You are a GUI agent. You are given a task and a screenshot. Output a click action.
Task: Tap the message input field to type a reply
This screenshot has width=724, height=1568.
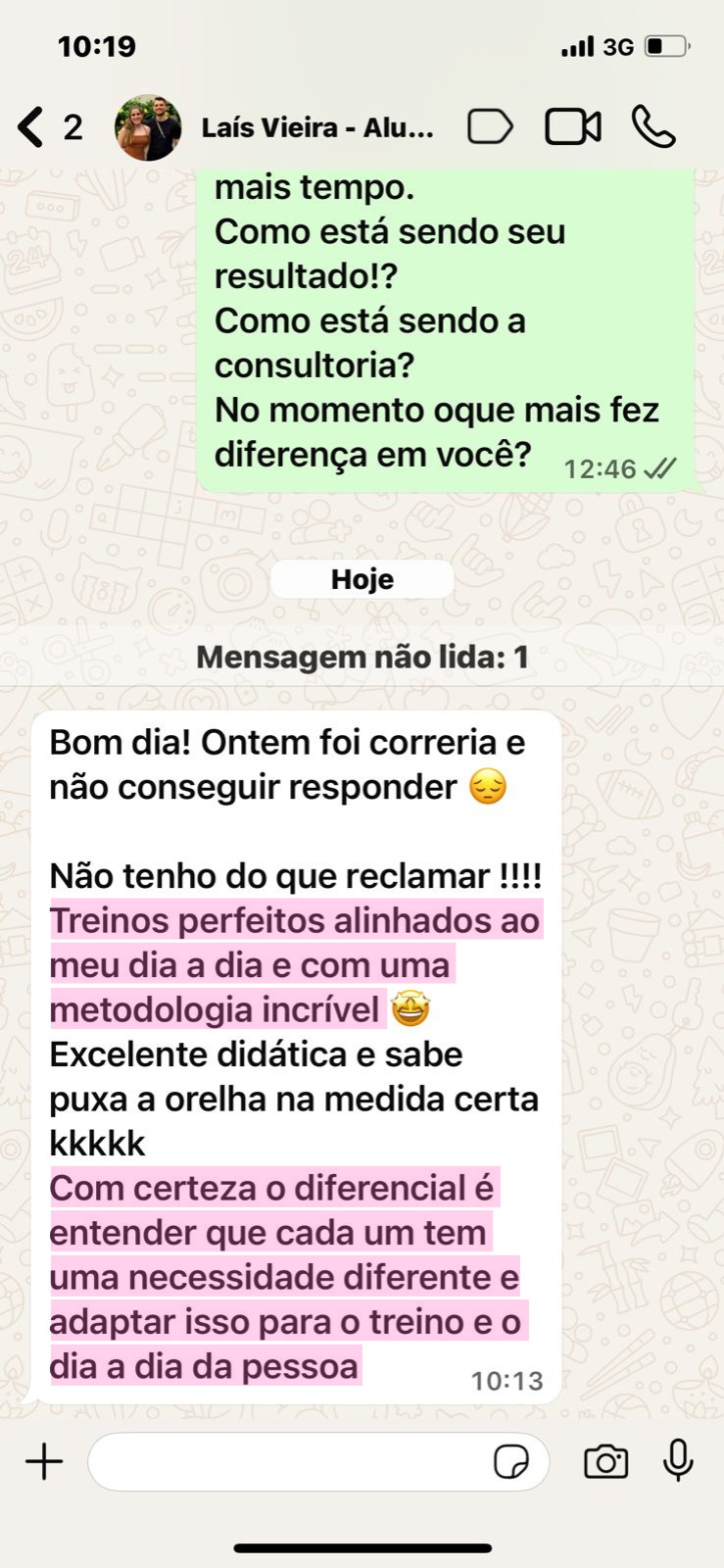(294, 1461)
